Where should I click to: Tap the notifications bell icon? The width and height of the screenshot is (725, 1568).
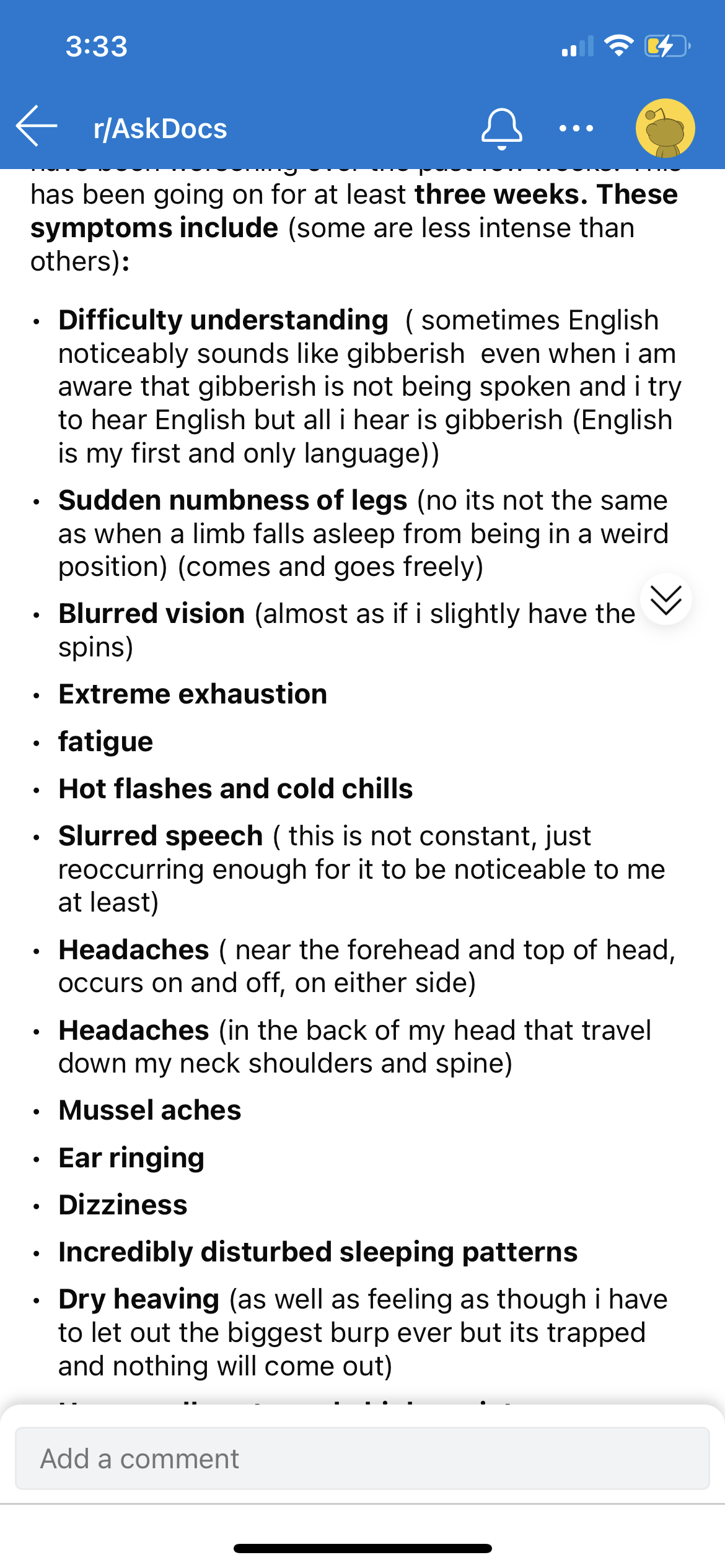501,128
